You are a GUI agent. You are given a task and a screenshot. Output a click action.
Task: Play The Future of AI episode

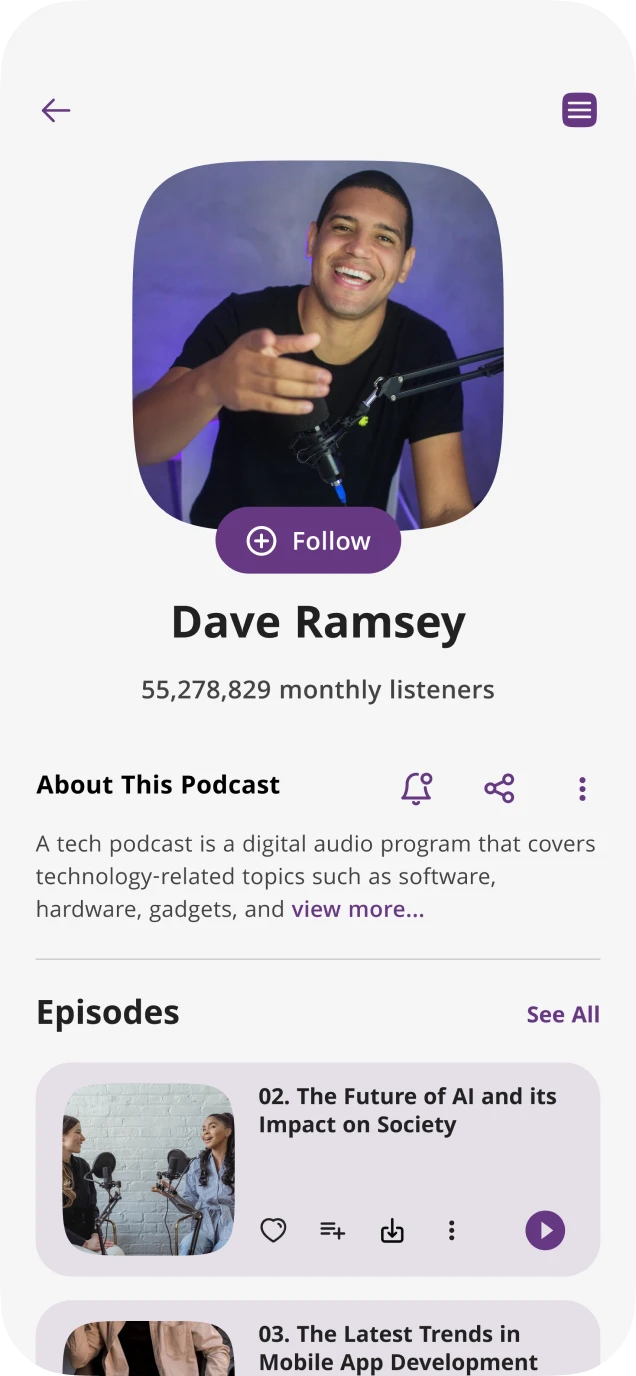point(545,1230)
